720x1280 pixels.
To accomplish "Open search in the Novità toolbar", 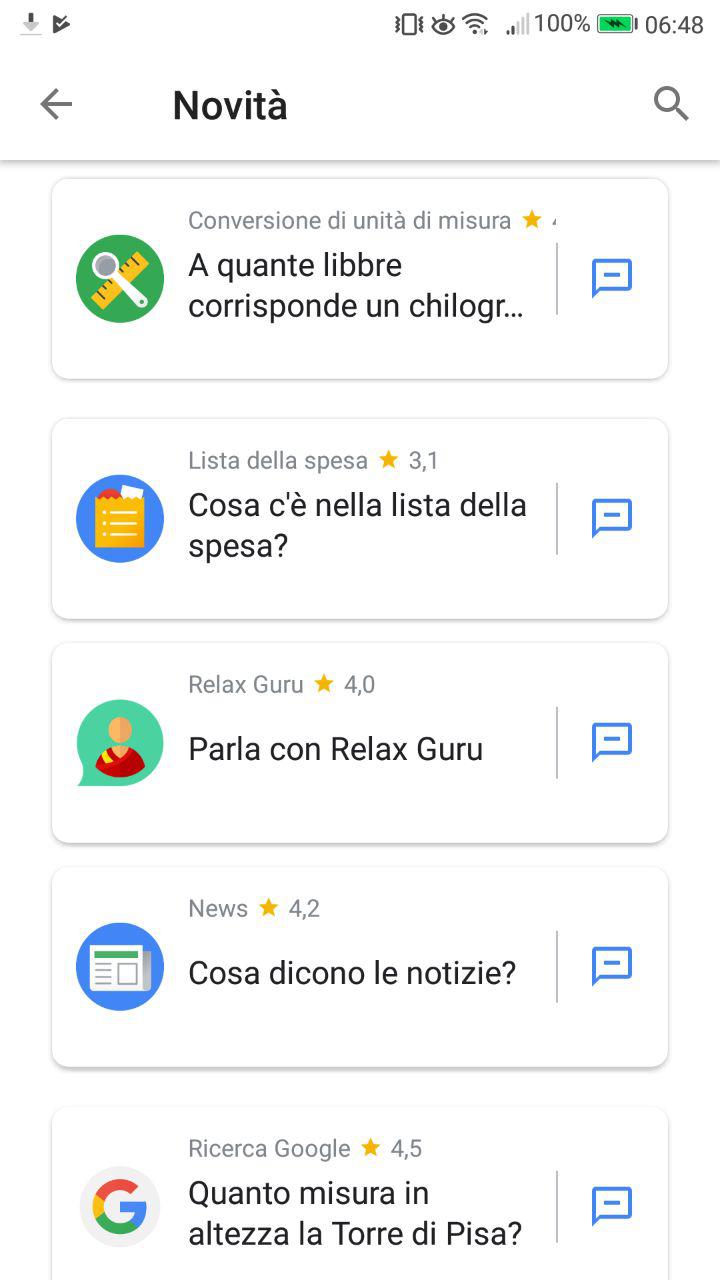I will point(671,103).
